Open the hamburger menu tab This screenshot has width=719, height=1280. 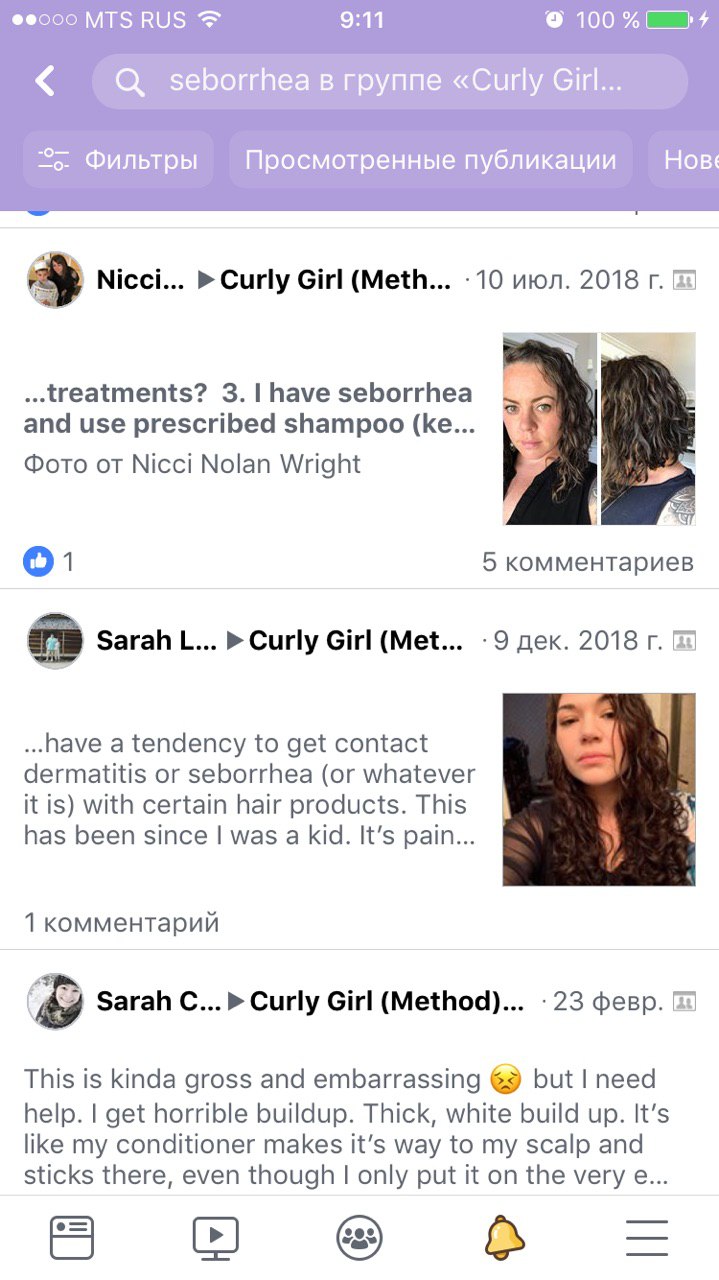pyautogui.click(x=647, y=1238)
